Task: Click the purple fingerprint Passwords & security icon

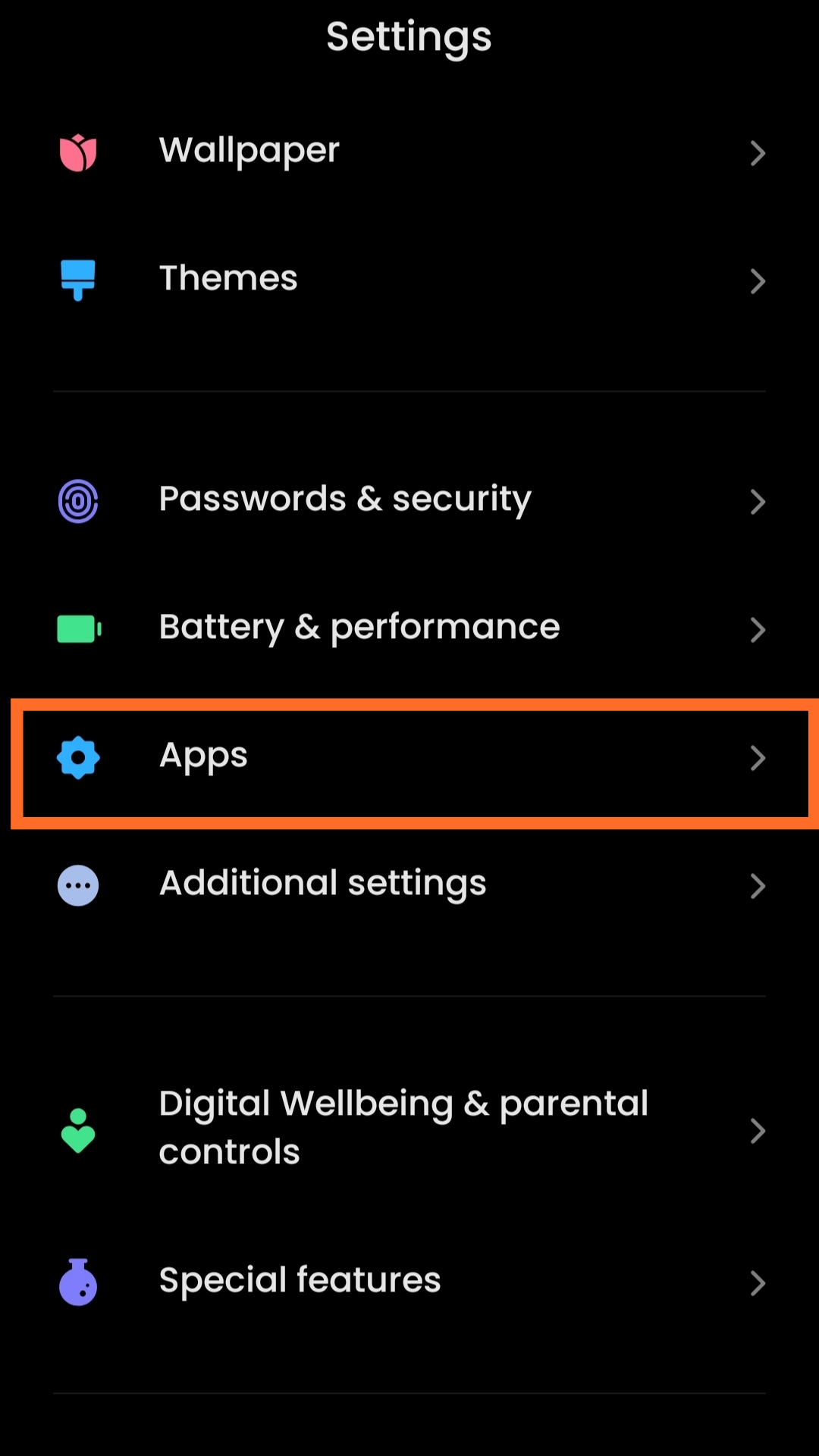Action: pyautogui.click(x=77, y=500)
